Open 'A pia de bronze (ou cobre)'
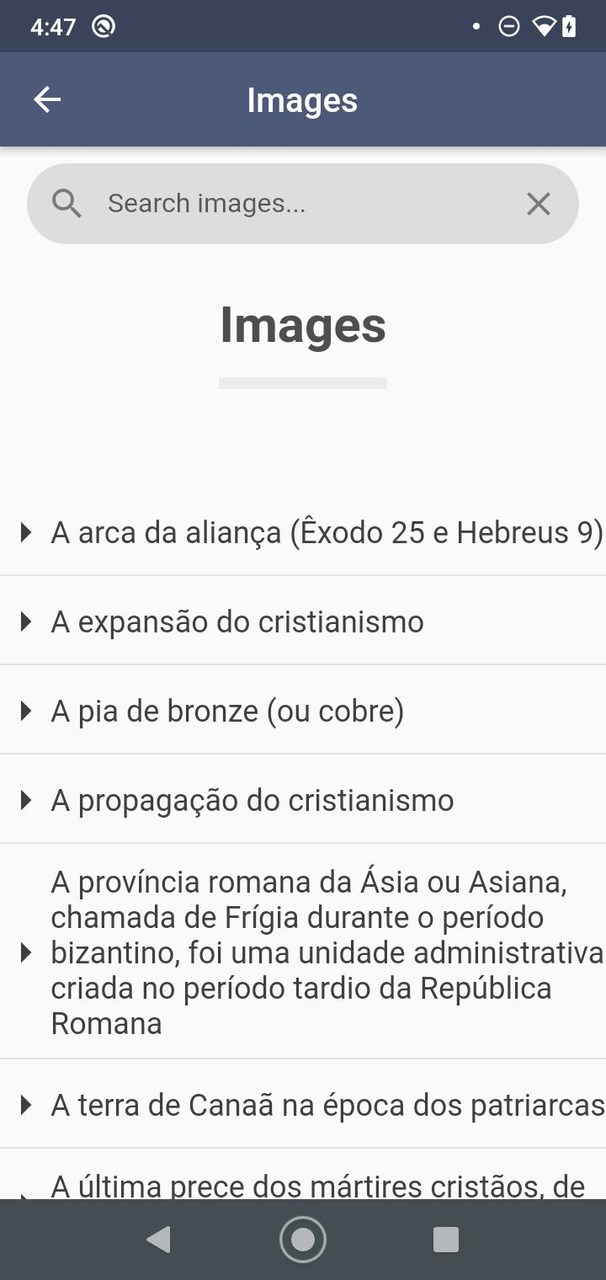This screenshot has height=1280, width=606. 227,711
